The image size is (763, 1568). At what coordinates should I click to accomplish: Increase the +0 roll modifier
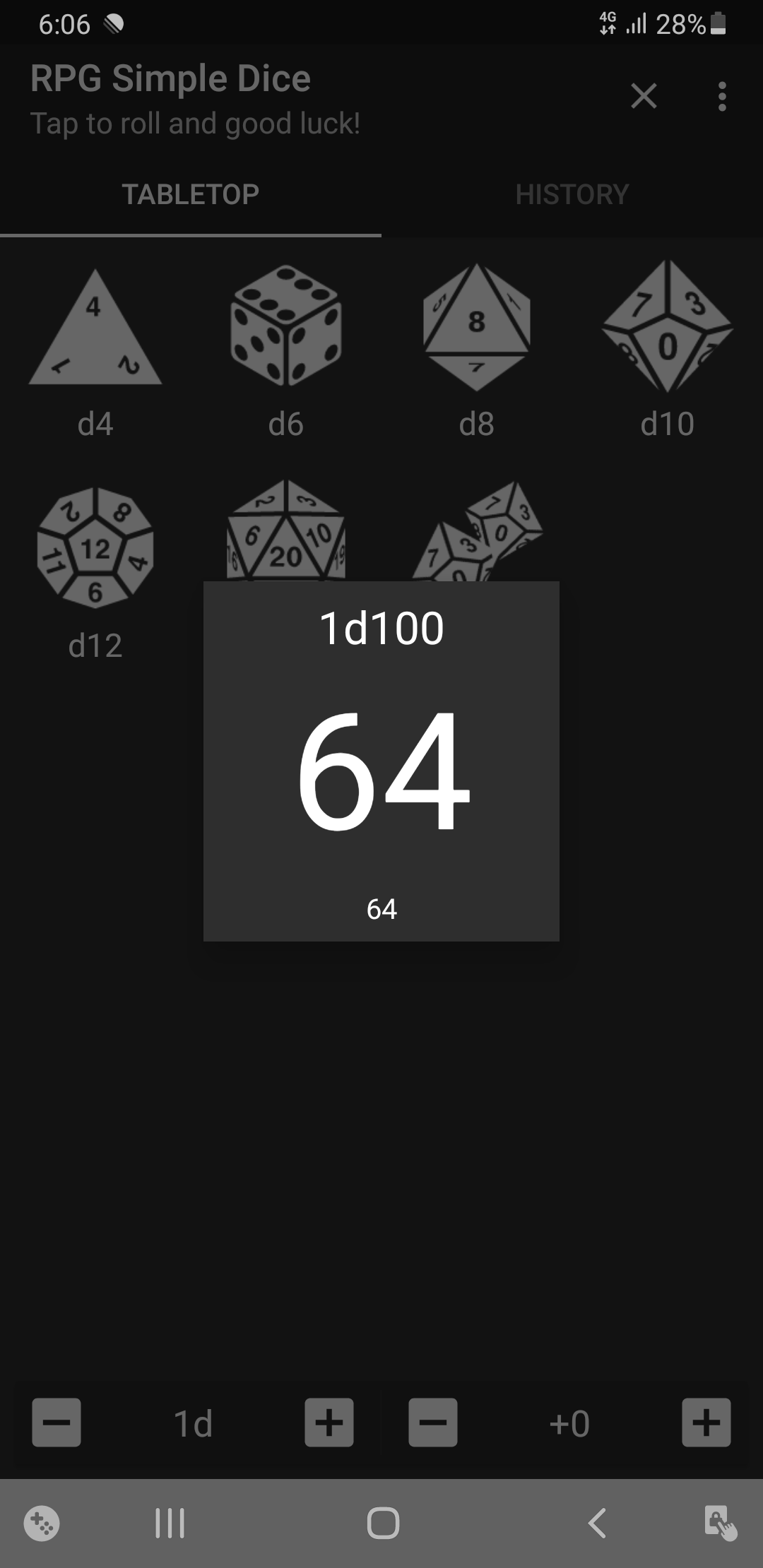click(706, 1422)
